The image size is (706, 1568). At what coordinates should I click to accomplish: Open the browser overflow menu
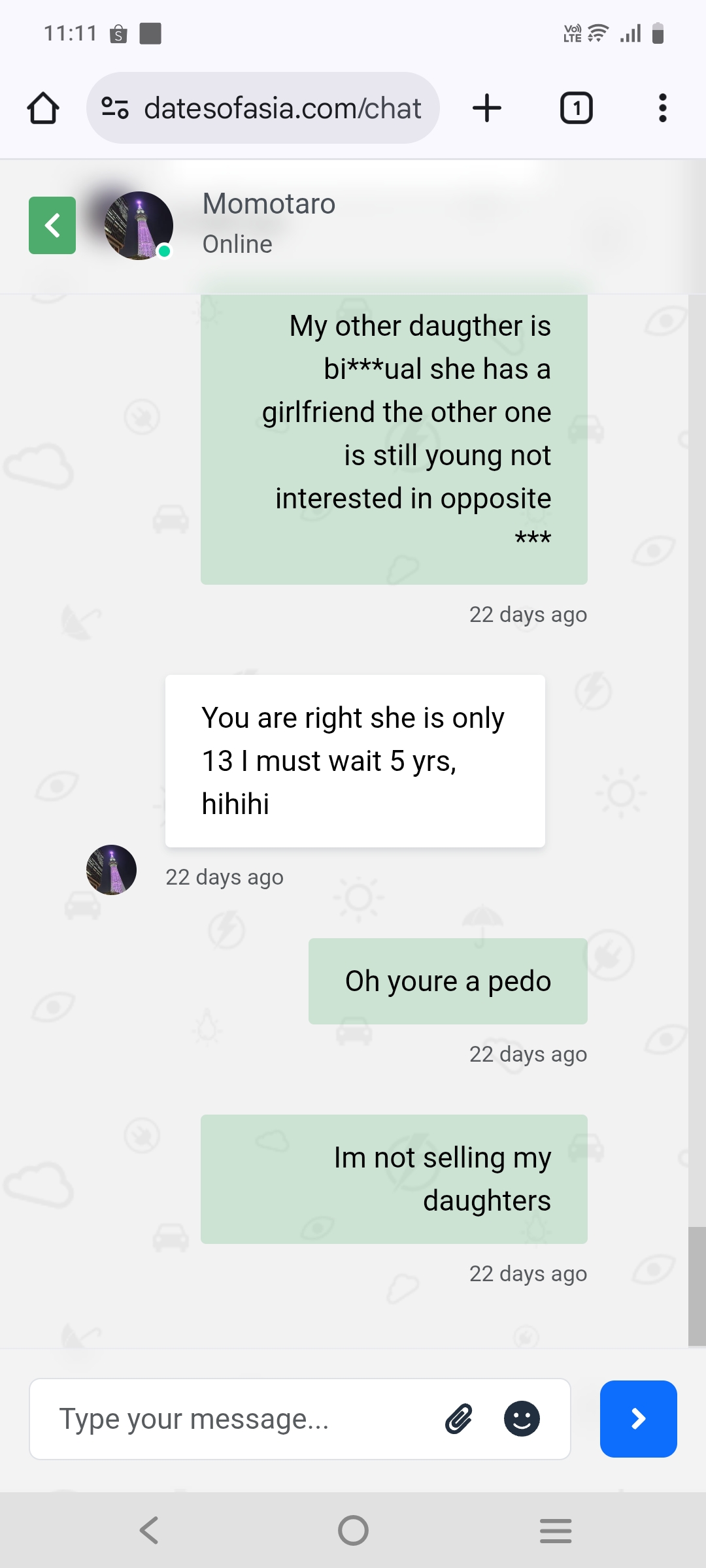pos(662,108)
